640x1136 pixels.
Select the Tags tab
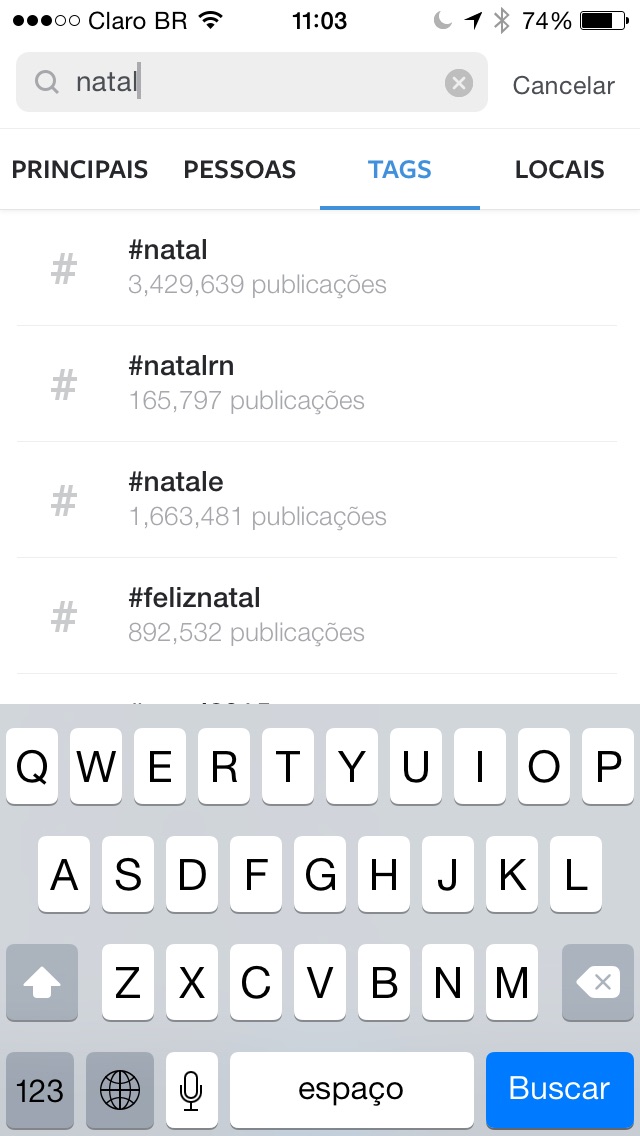[399, 170]
